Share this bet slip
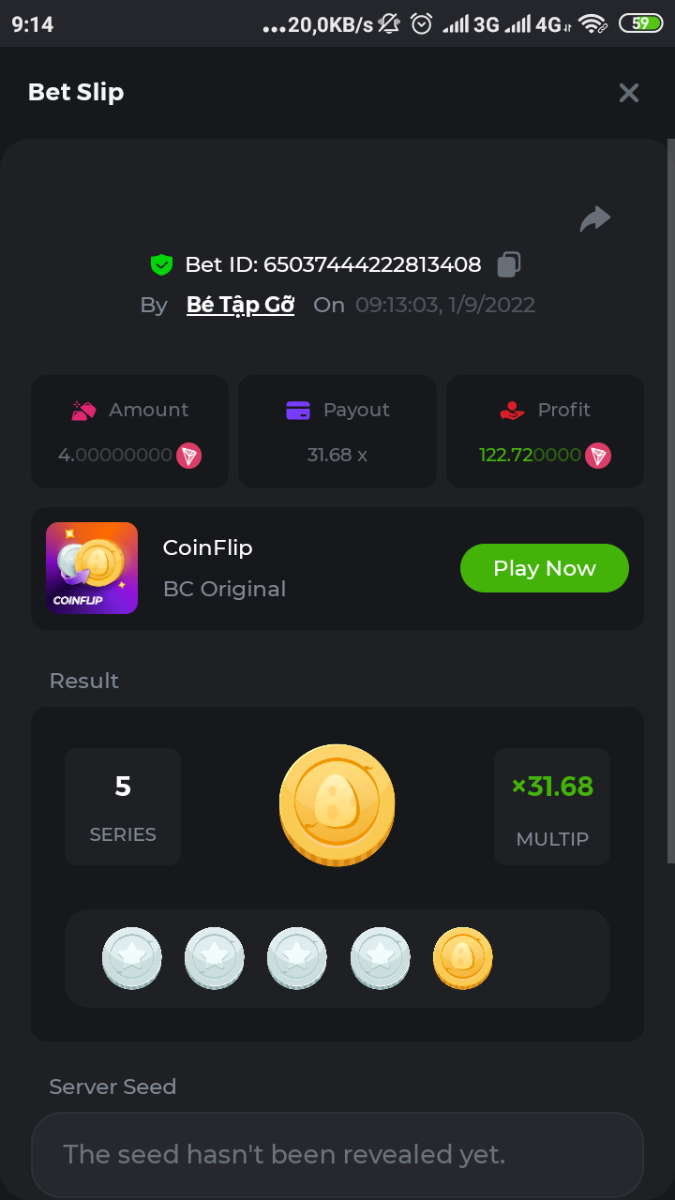675x1200 pixels. (595, 219)
